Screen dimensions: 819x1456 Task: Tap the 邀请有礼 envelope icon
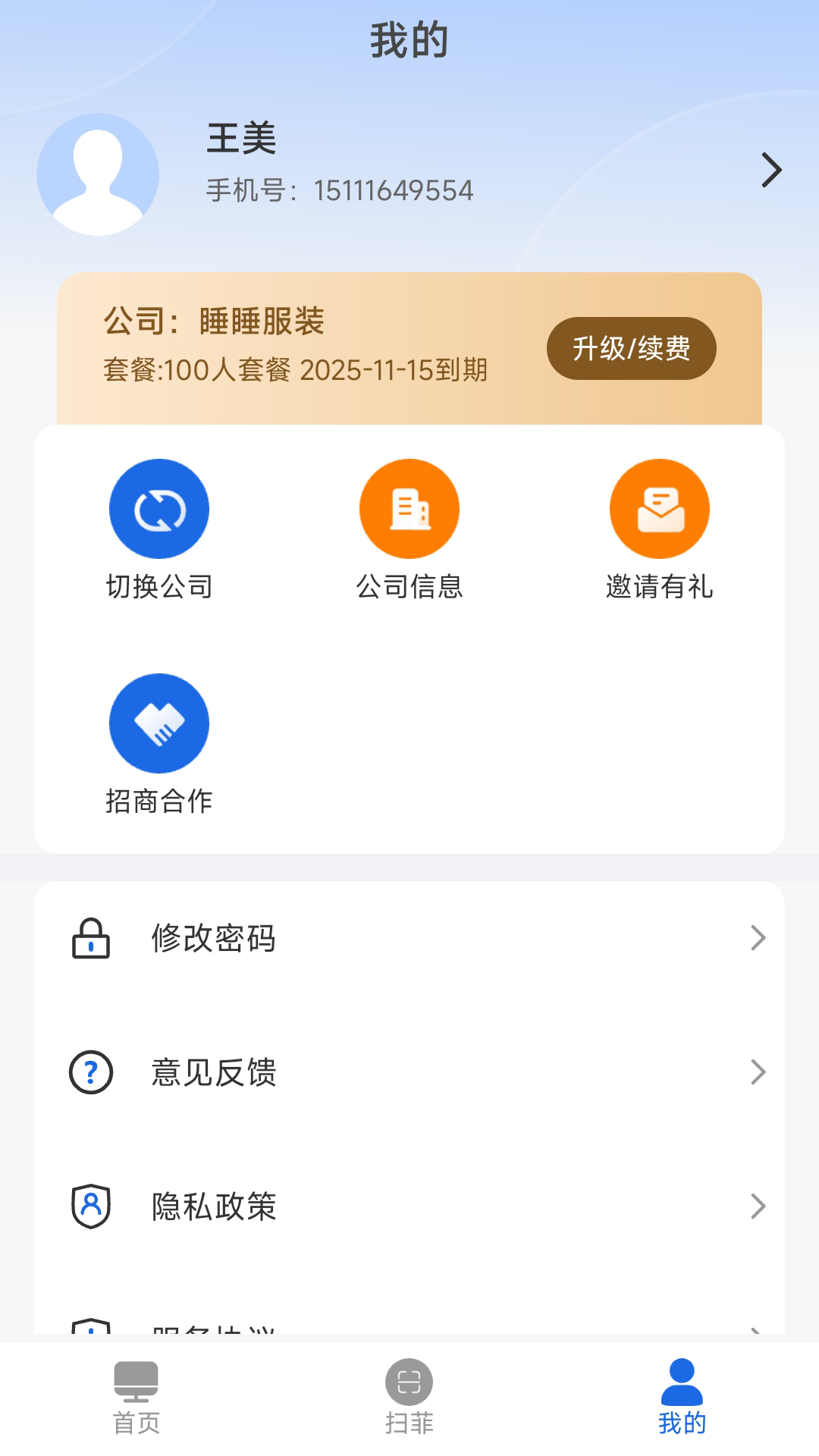pyautogui.click(x=660, y=508)
